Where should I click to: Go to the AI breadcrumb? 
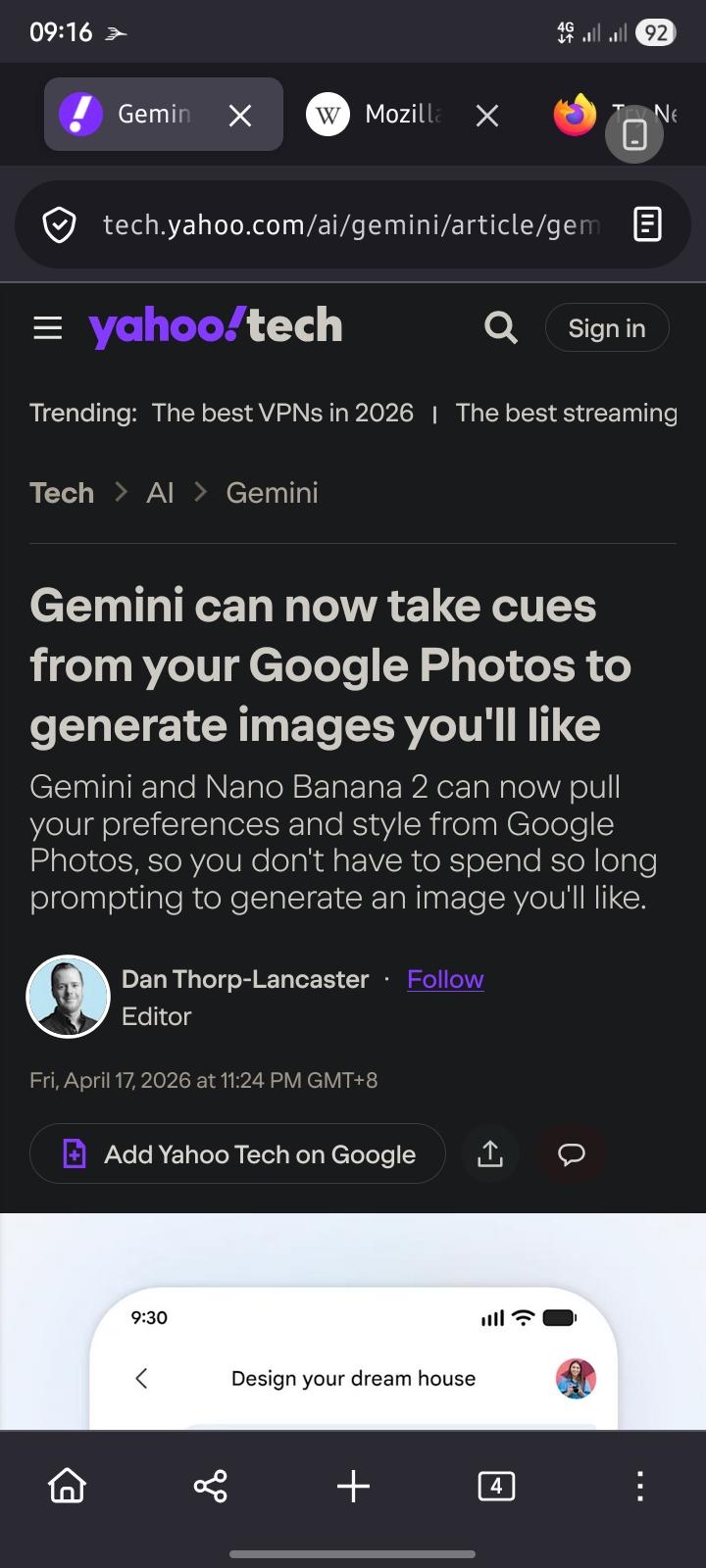tap(160, 492)
